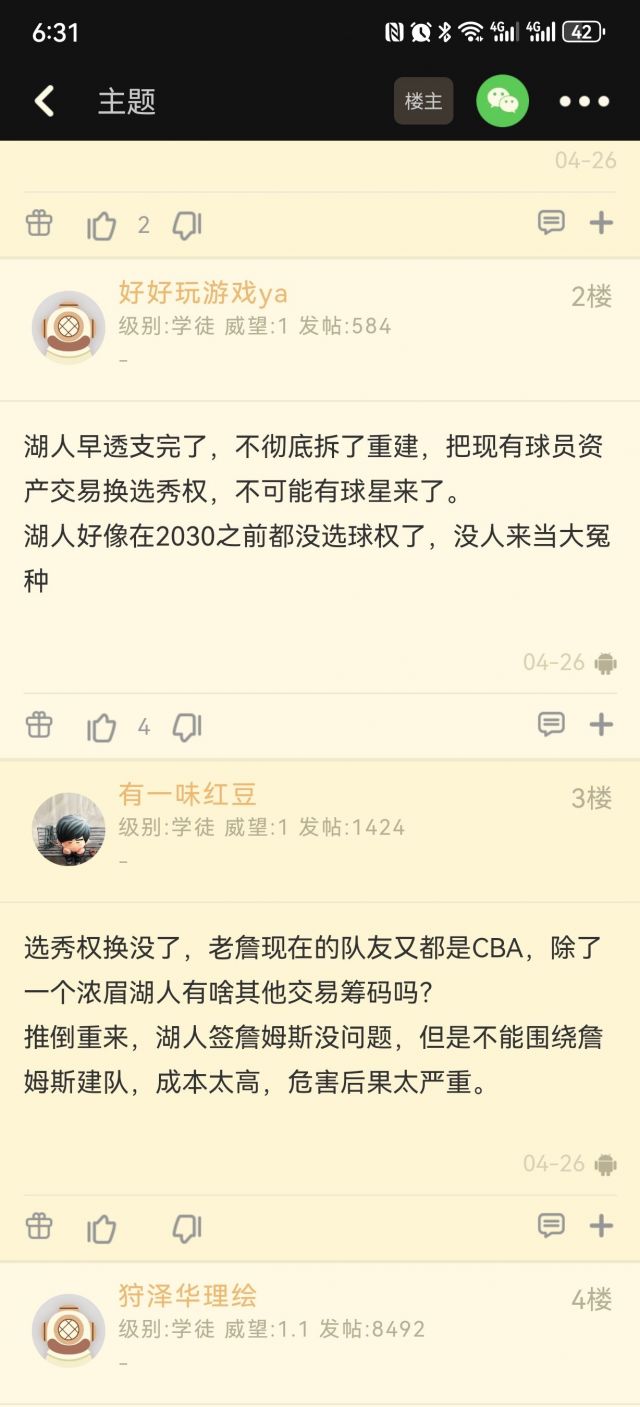This screenshot has height=1407, width=640.
Task: Open the three-dot overflow menu
Action: pyautogui.click(x=584, y=101)
